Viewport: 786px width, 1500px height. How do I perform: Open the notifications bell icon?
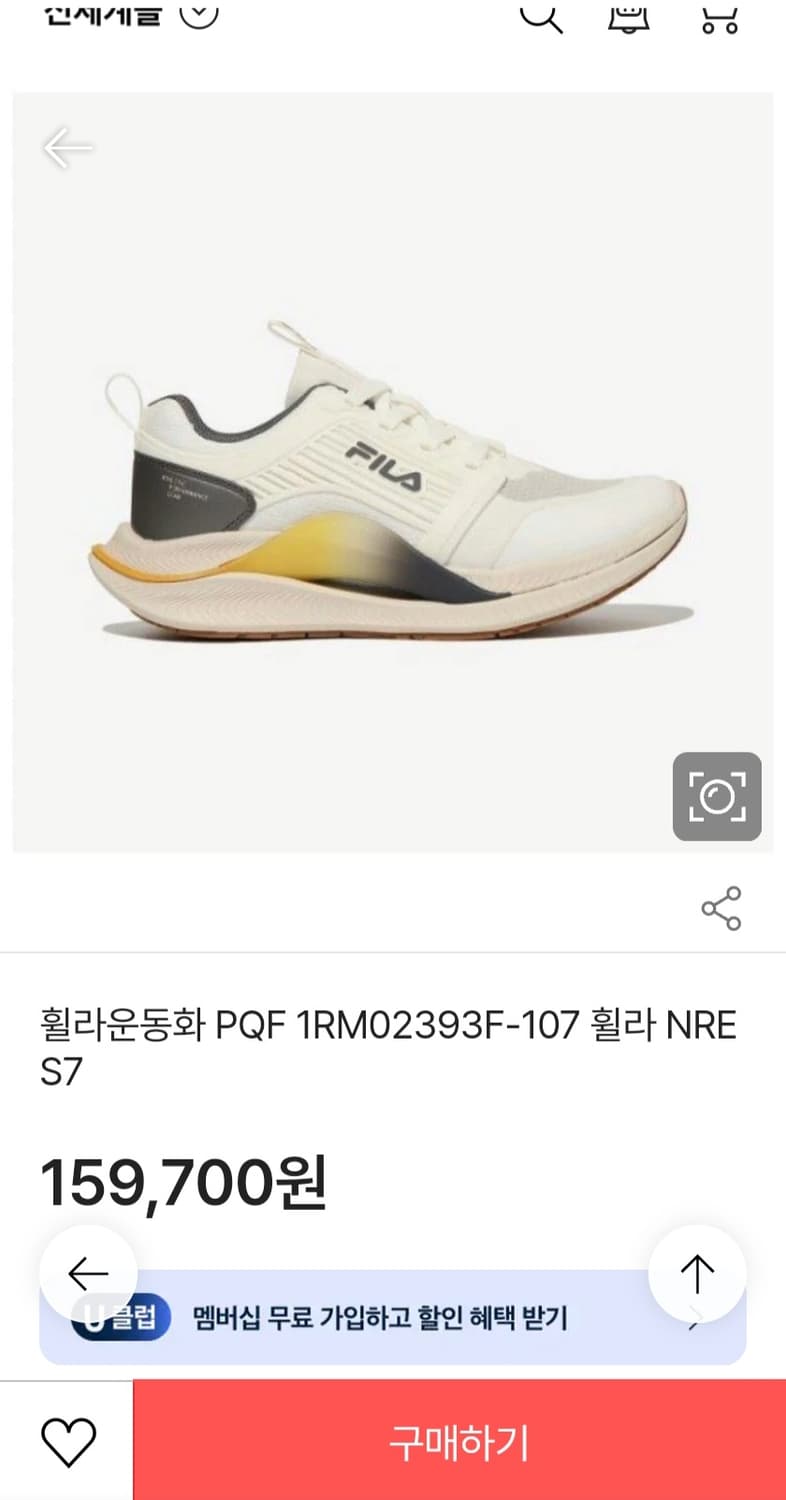click(628, 18)
